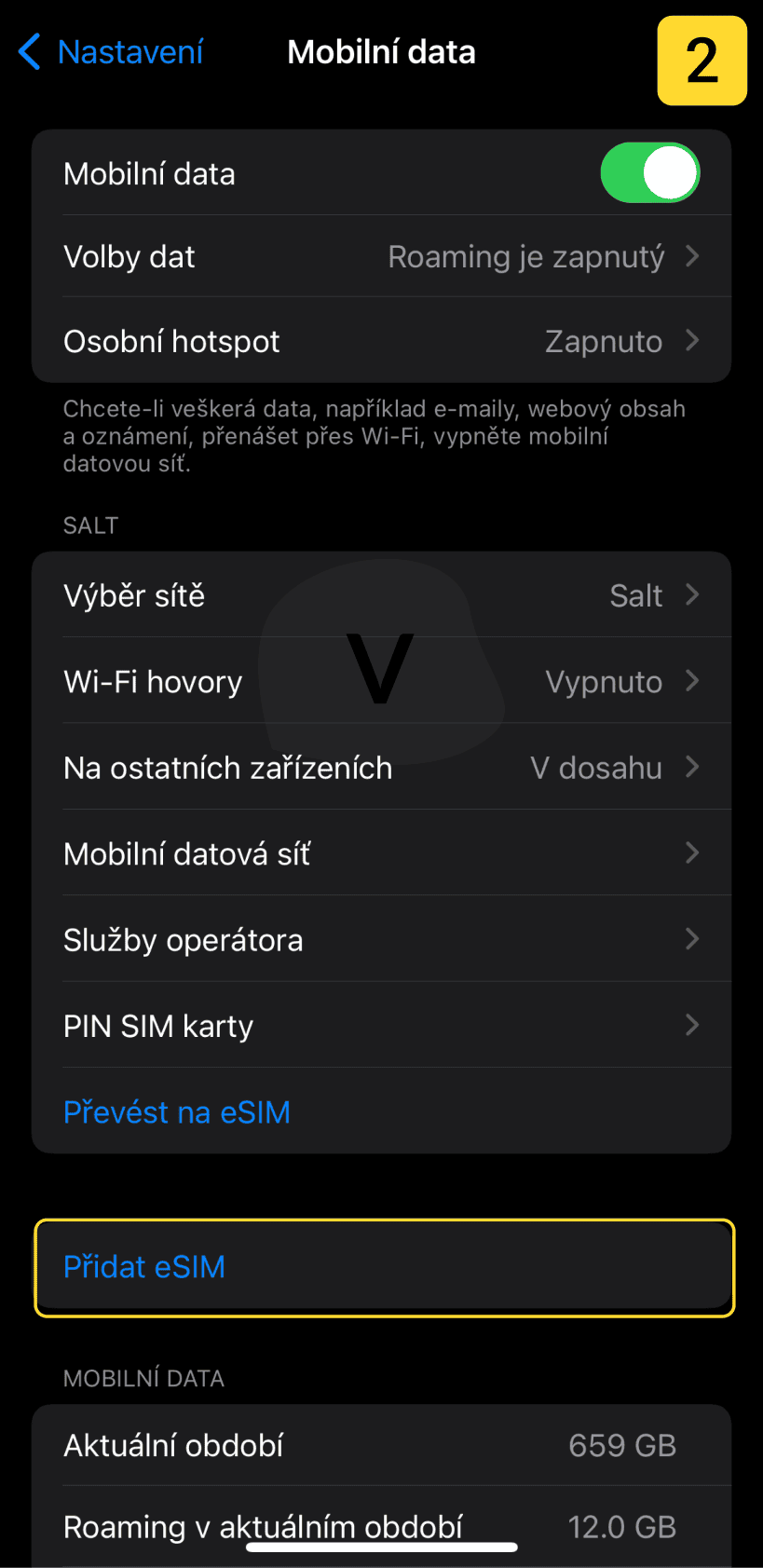Open Volby dat settings
Viewport: 763px width, 1568px height.
pyautogui.click(x=381, y=256)
